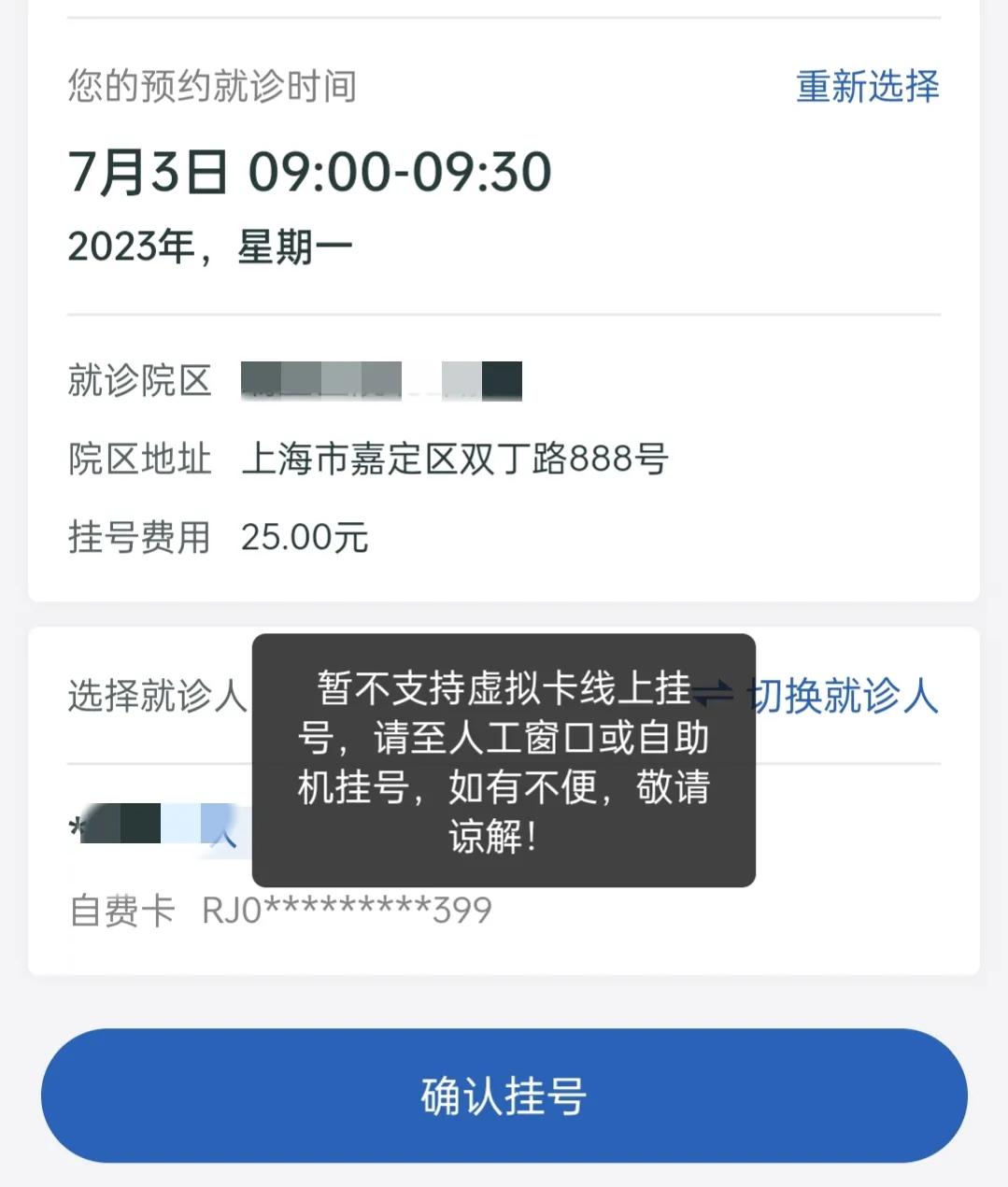Tap the masked patient name entry
Screen dimensions: 1008x1187
149,827
